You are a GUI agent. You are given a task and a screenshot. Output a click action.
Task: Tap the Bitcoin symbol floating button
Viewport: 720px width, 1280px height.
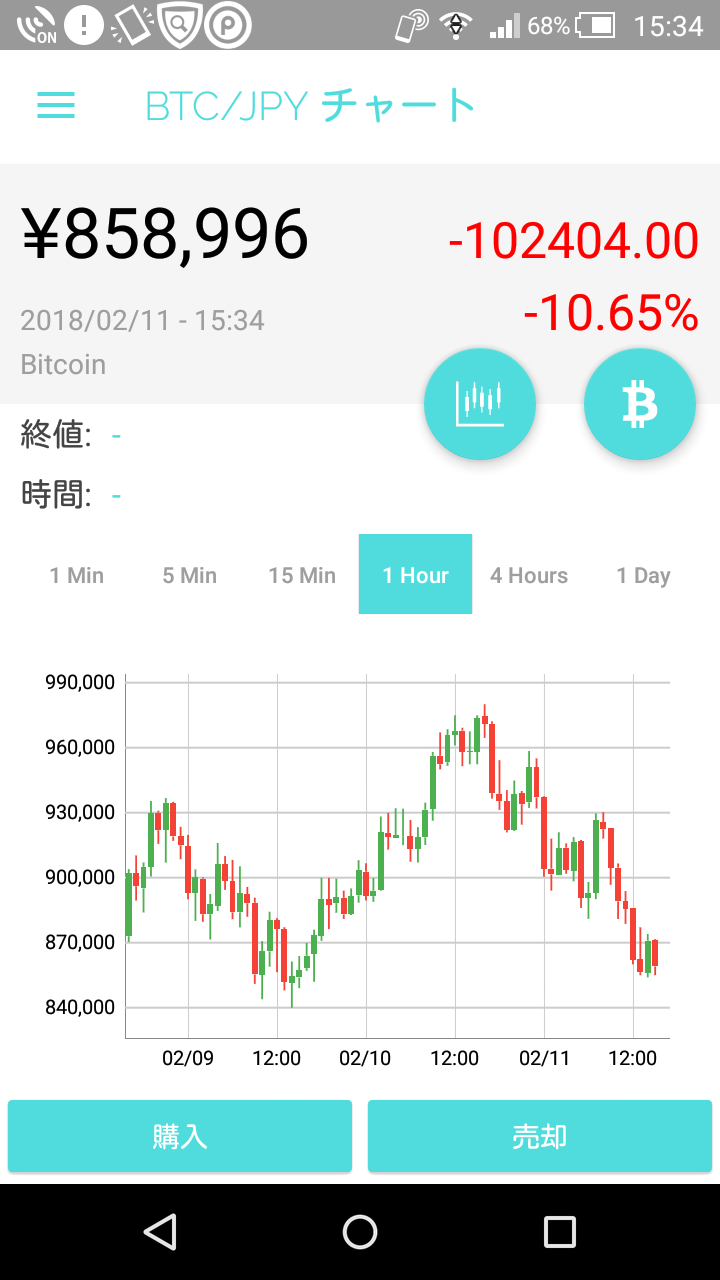640,404
